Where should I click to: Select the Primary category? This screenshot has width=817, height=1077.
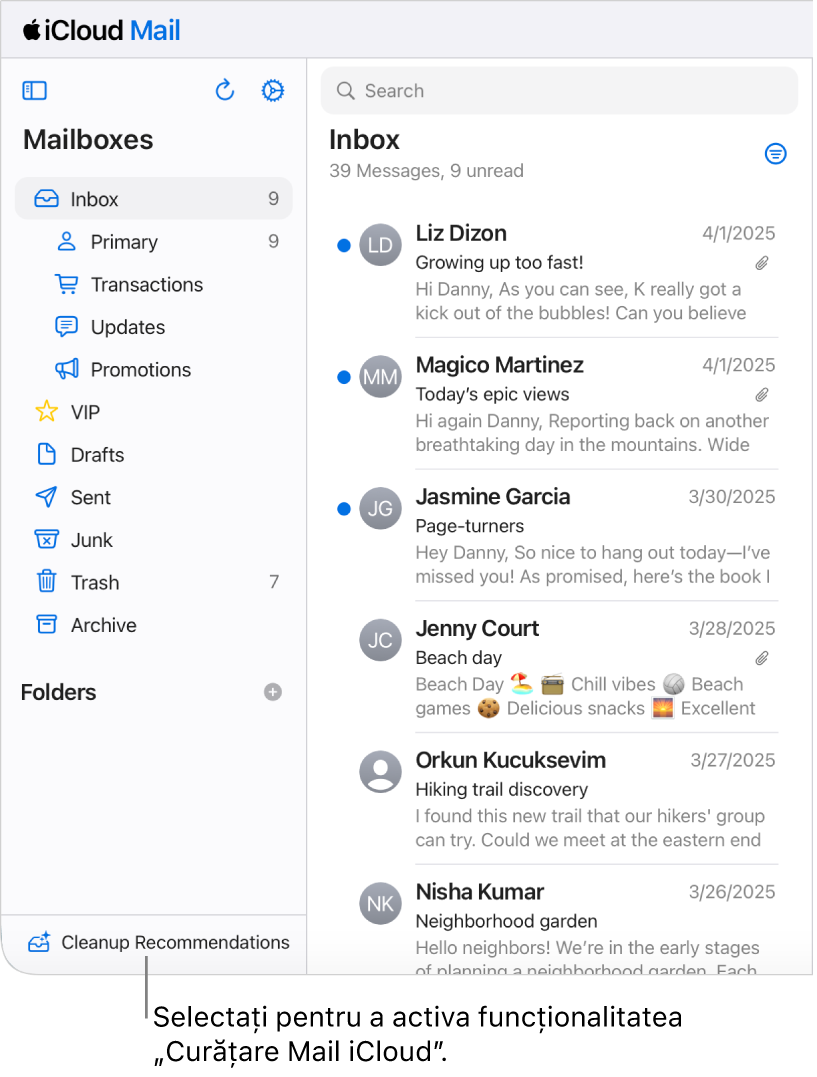tap(124, 242)
